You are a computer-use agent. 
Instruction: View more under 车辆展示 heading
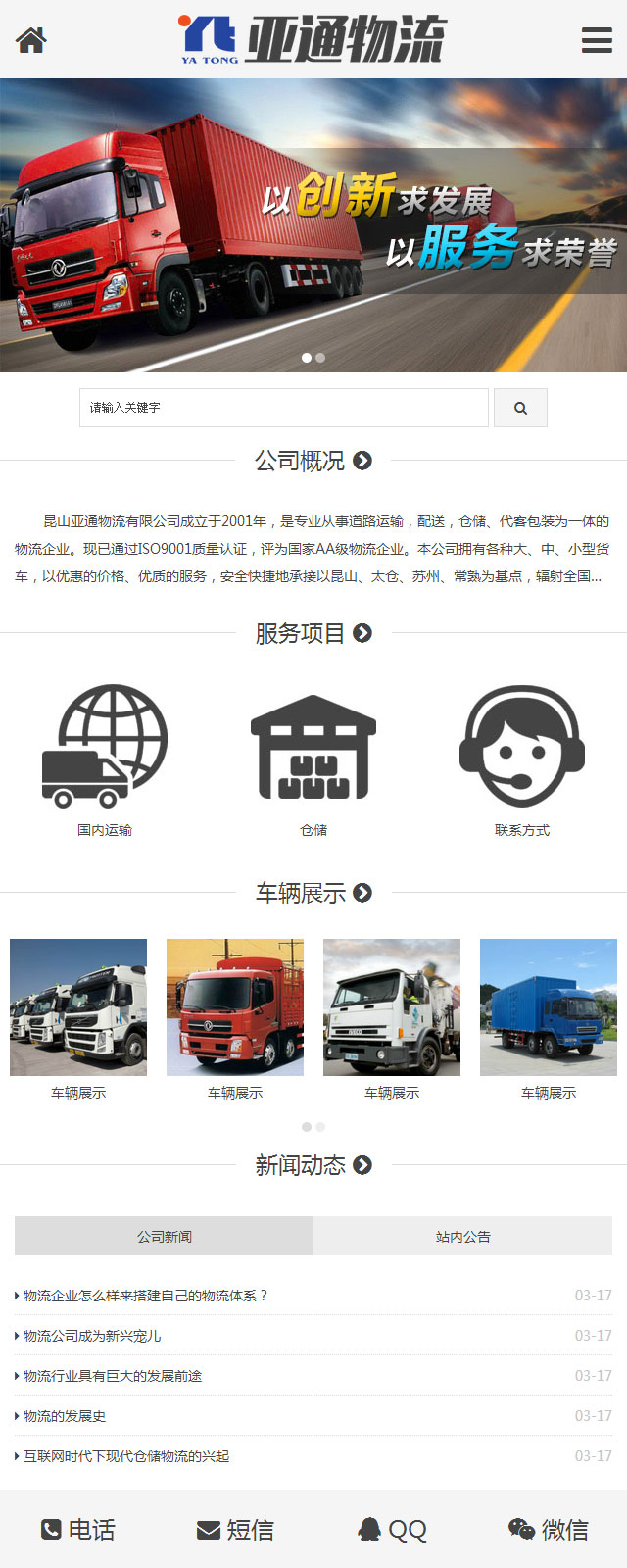(362, 893)
